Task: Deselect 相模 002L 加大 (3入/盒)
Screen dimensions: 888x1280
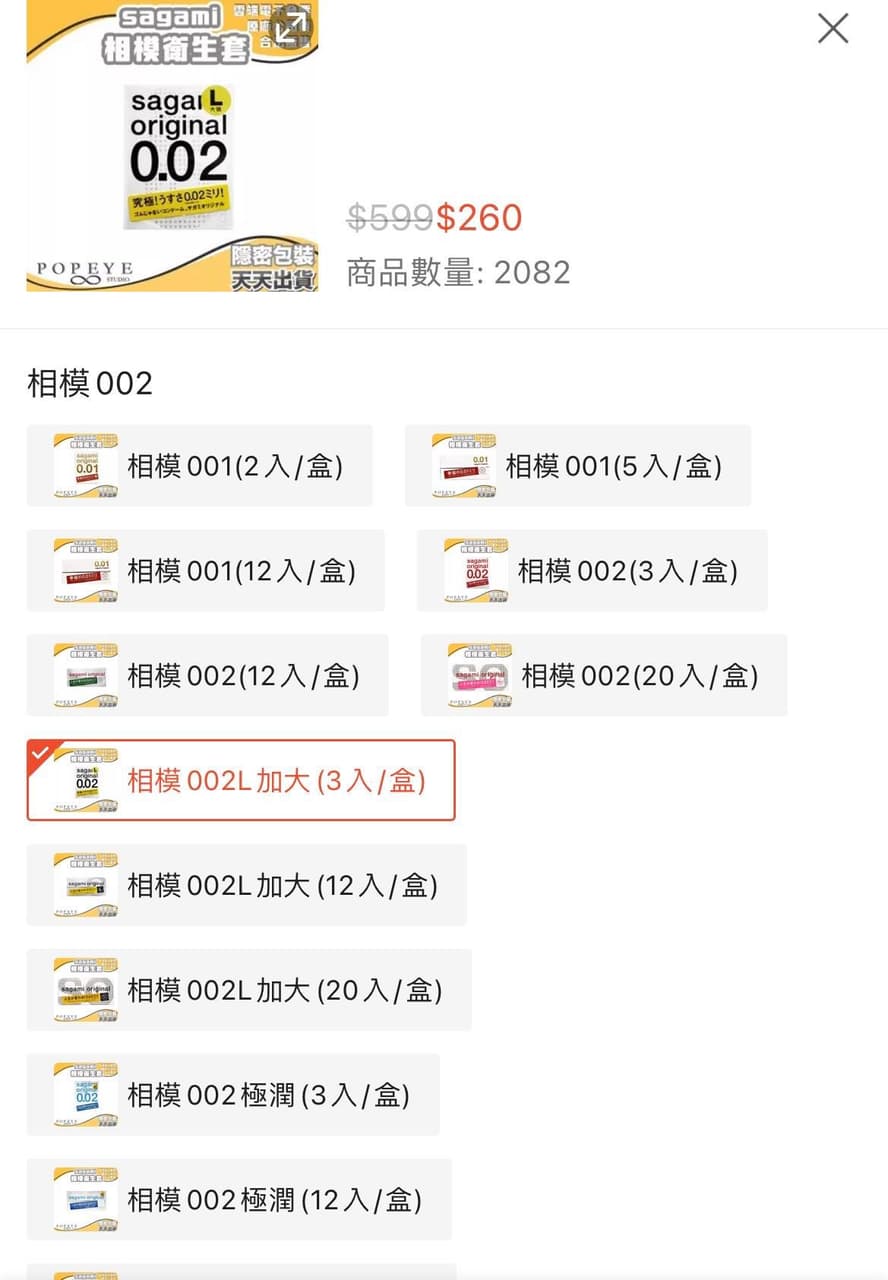Action: (x=241, y=780)
